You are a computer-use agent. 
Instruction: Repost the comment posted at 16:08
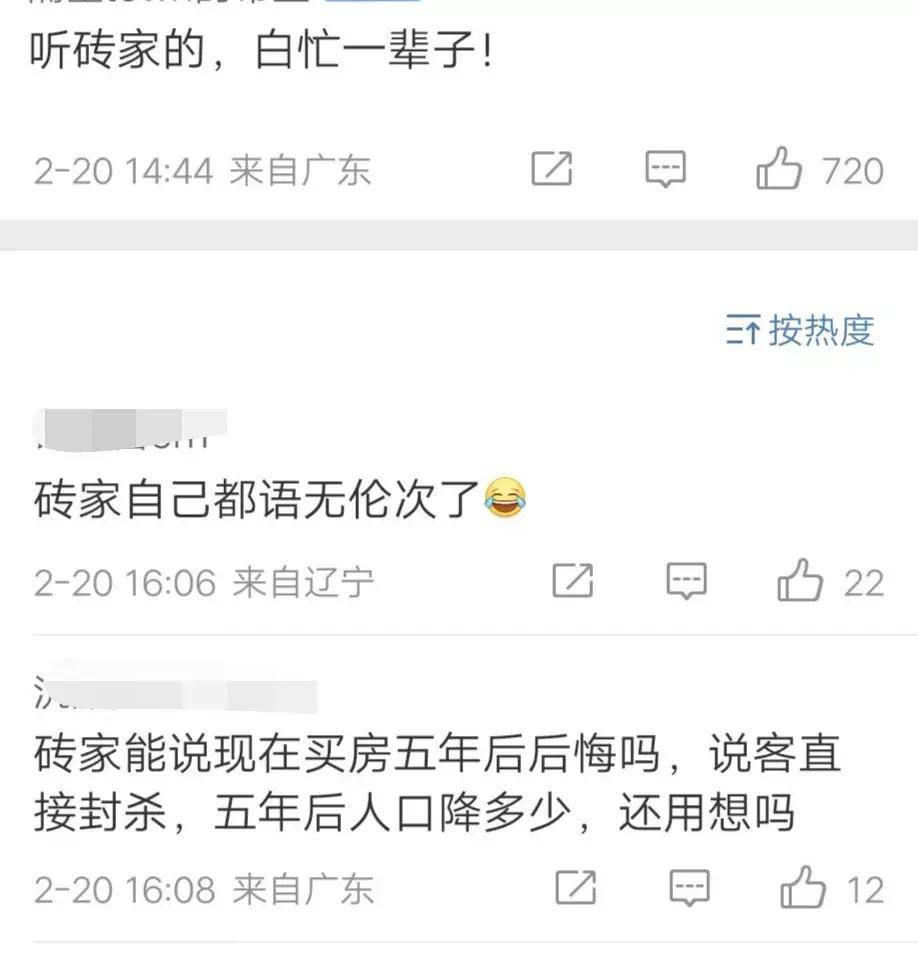coord(576,887)
